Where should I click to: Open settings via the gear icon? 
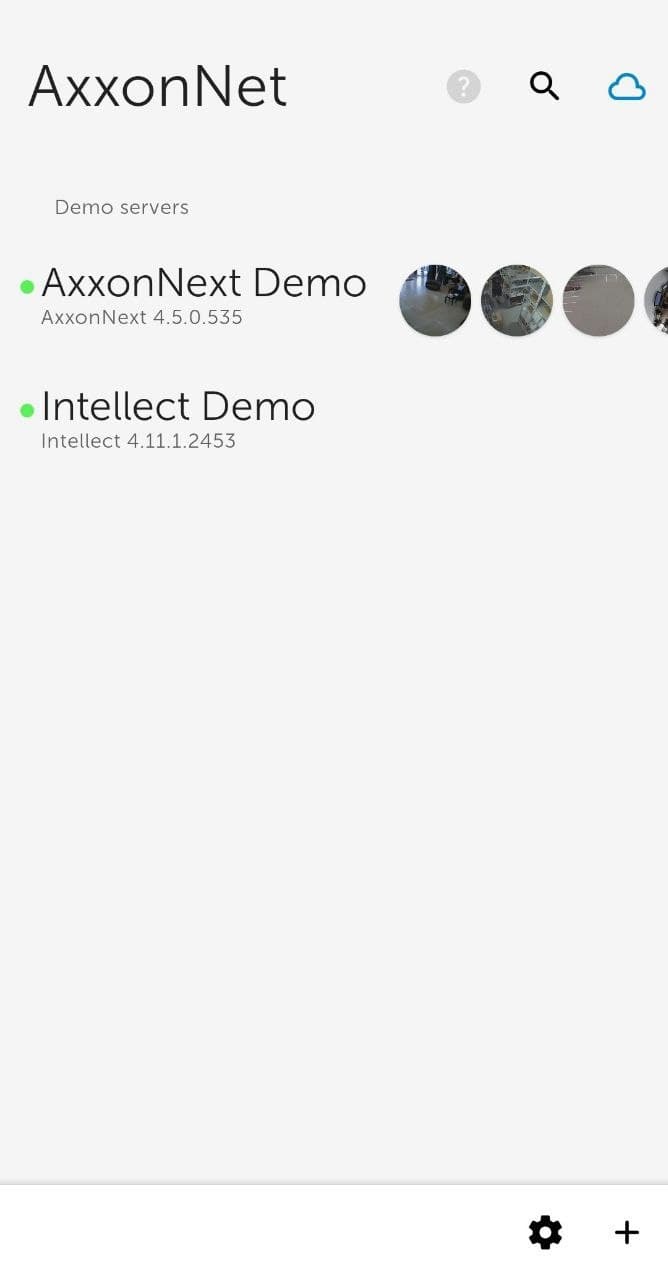point(545,1232)
